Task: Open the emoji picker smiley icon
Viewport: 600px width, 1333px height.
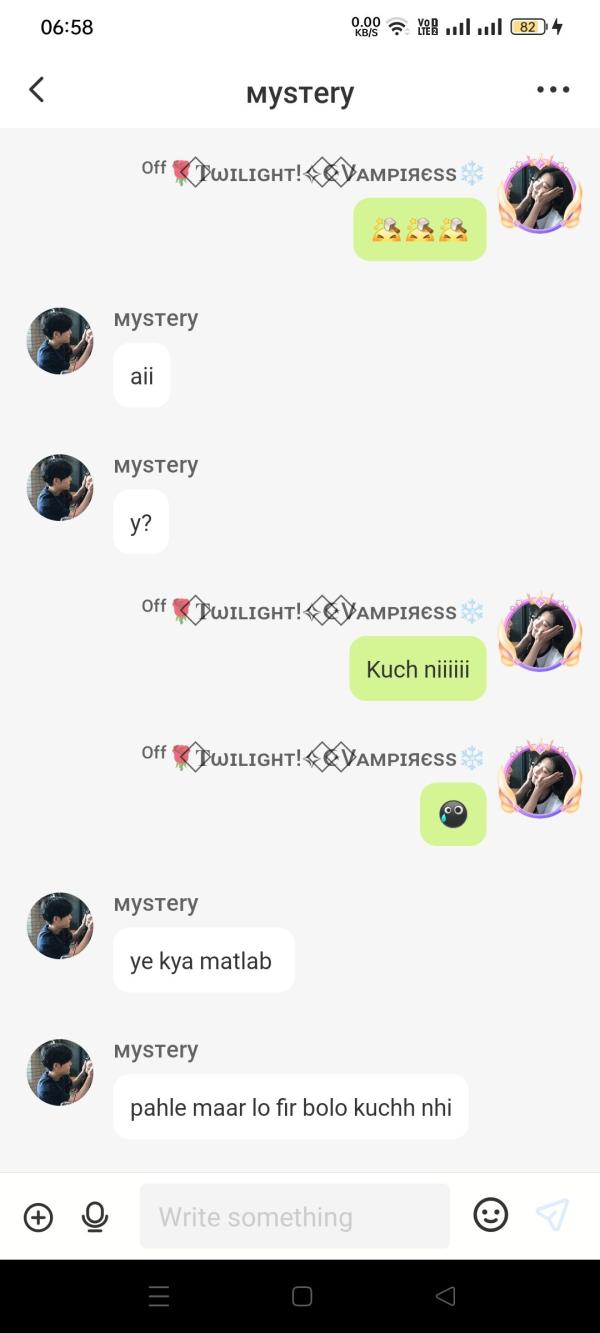Action: (490, 1215)
